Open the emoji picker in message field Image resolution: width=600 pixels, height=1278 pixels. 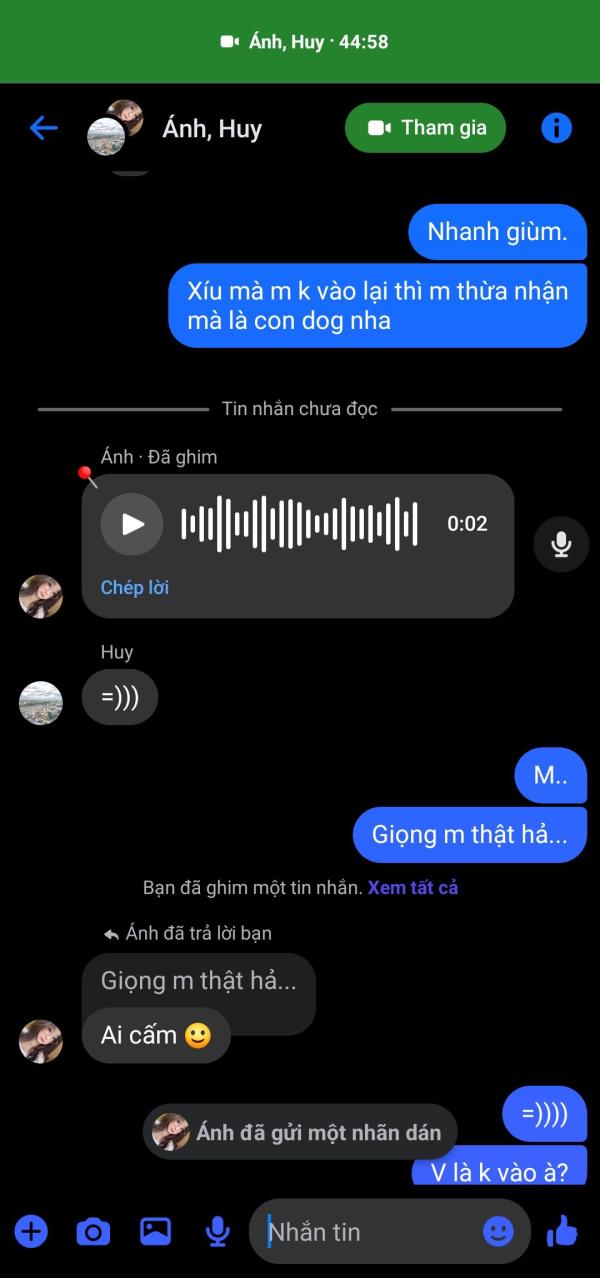498,1231
